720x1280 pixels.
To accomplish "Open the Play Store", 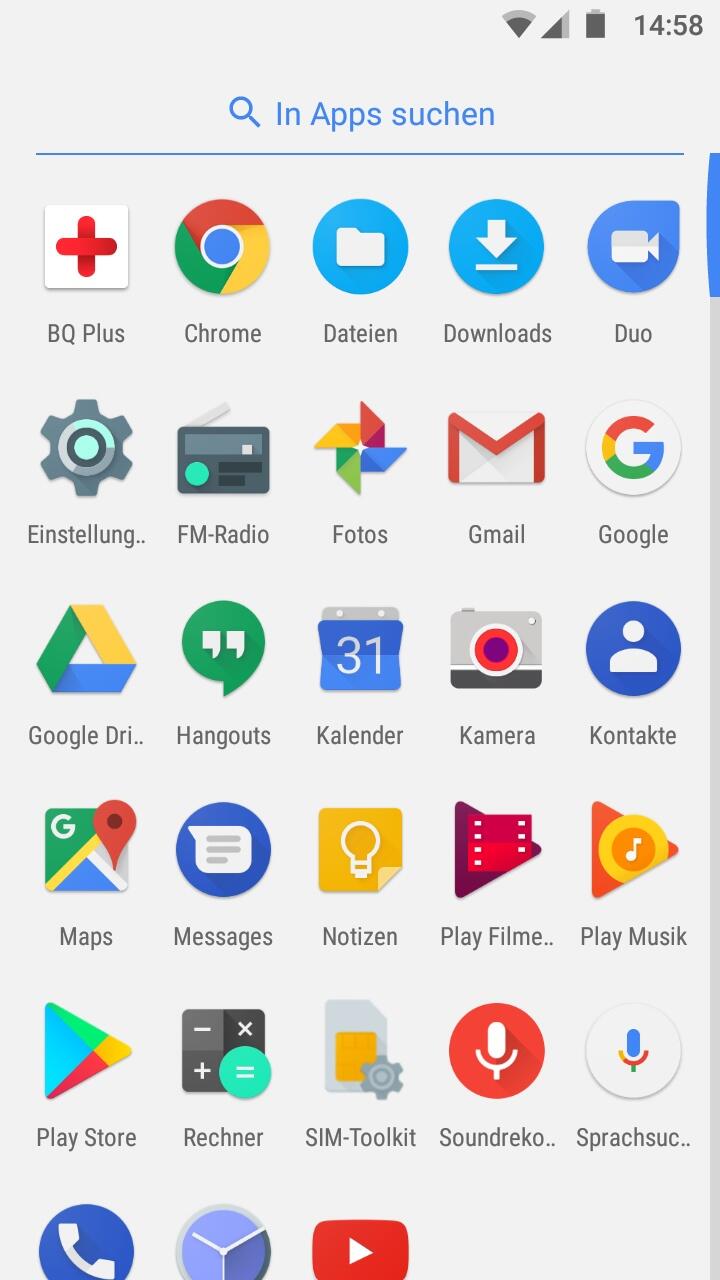I will [x=86, y=1051].
